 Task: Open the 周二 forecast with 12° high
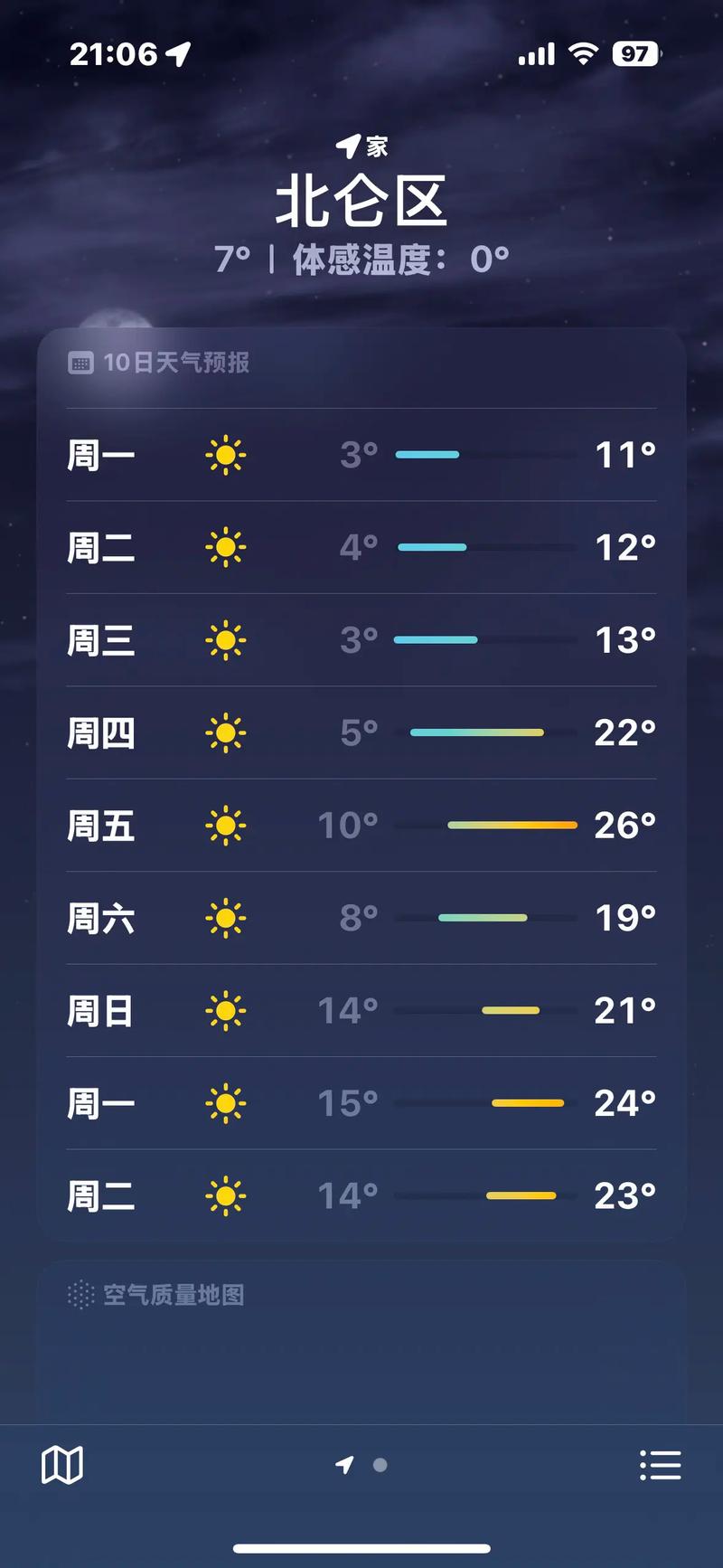pos(361,547)
